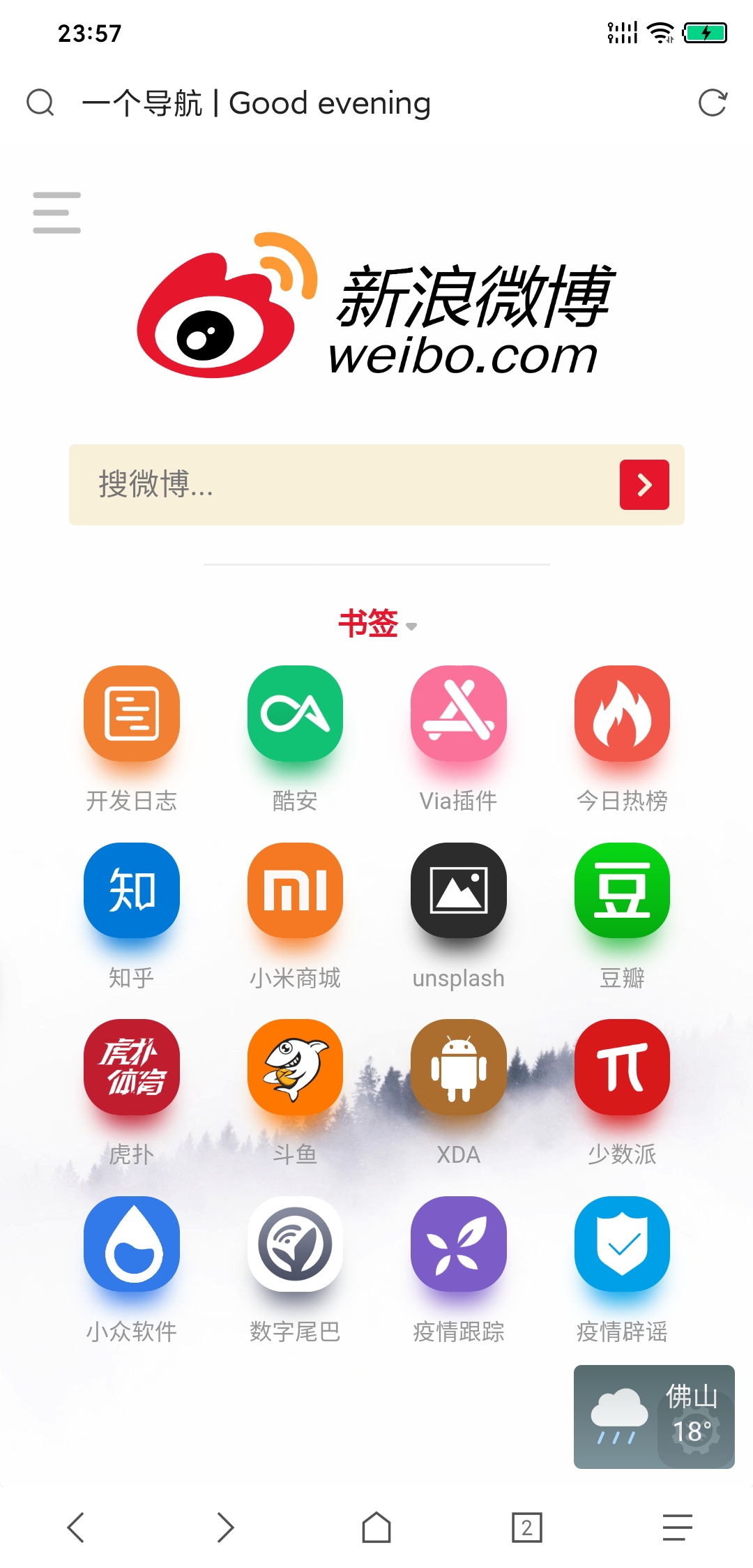Visit the 豆瓣 shortcut

tap(622, 891)
